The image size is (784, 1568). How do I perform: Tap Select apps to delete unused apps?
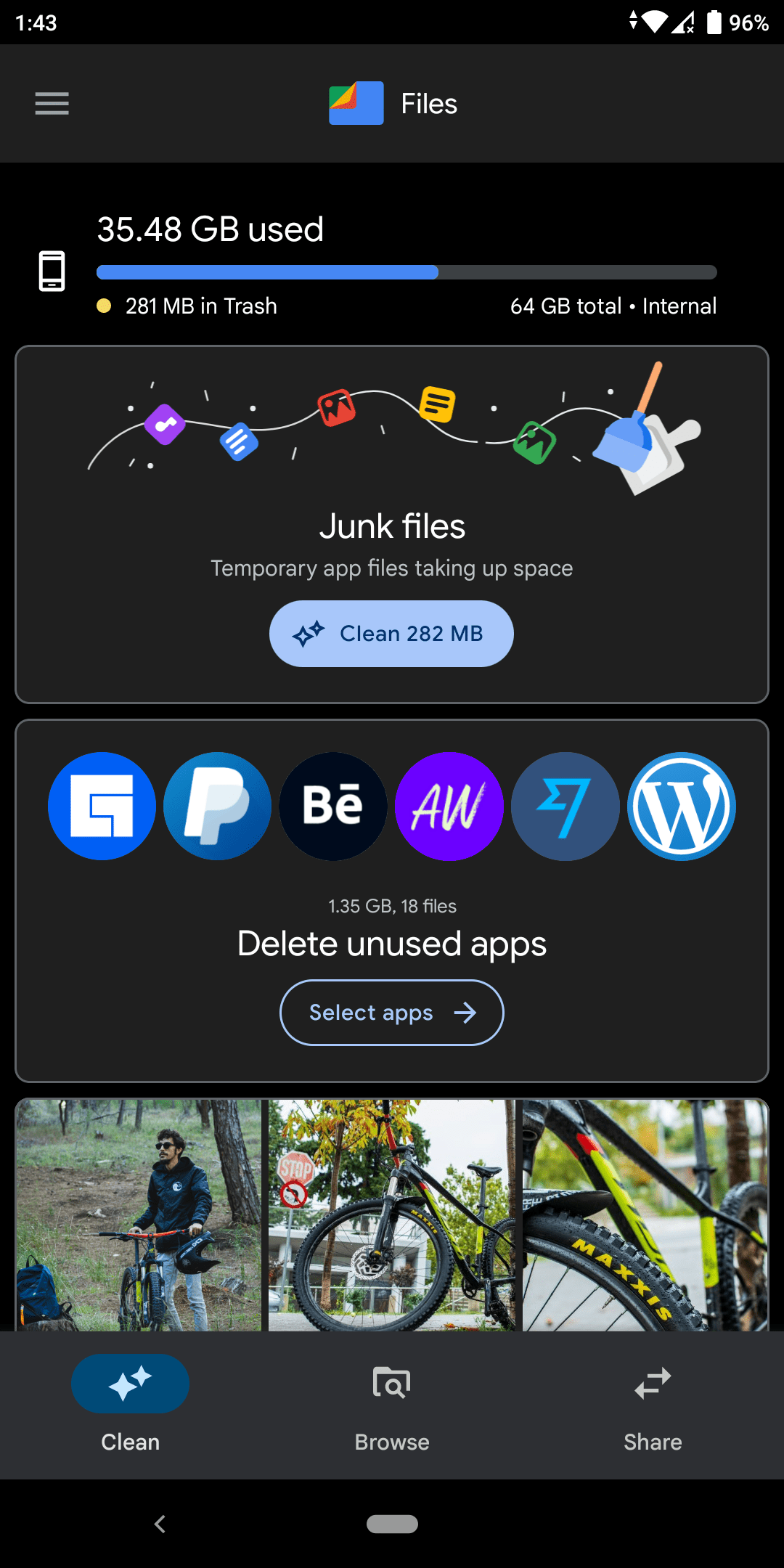[391, 1013]
